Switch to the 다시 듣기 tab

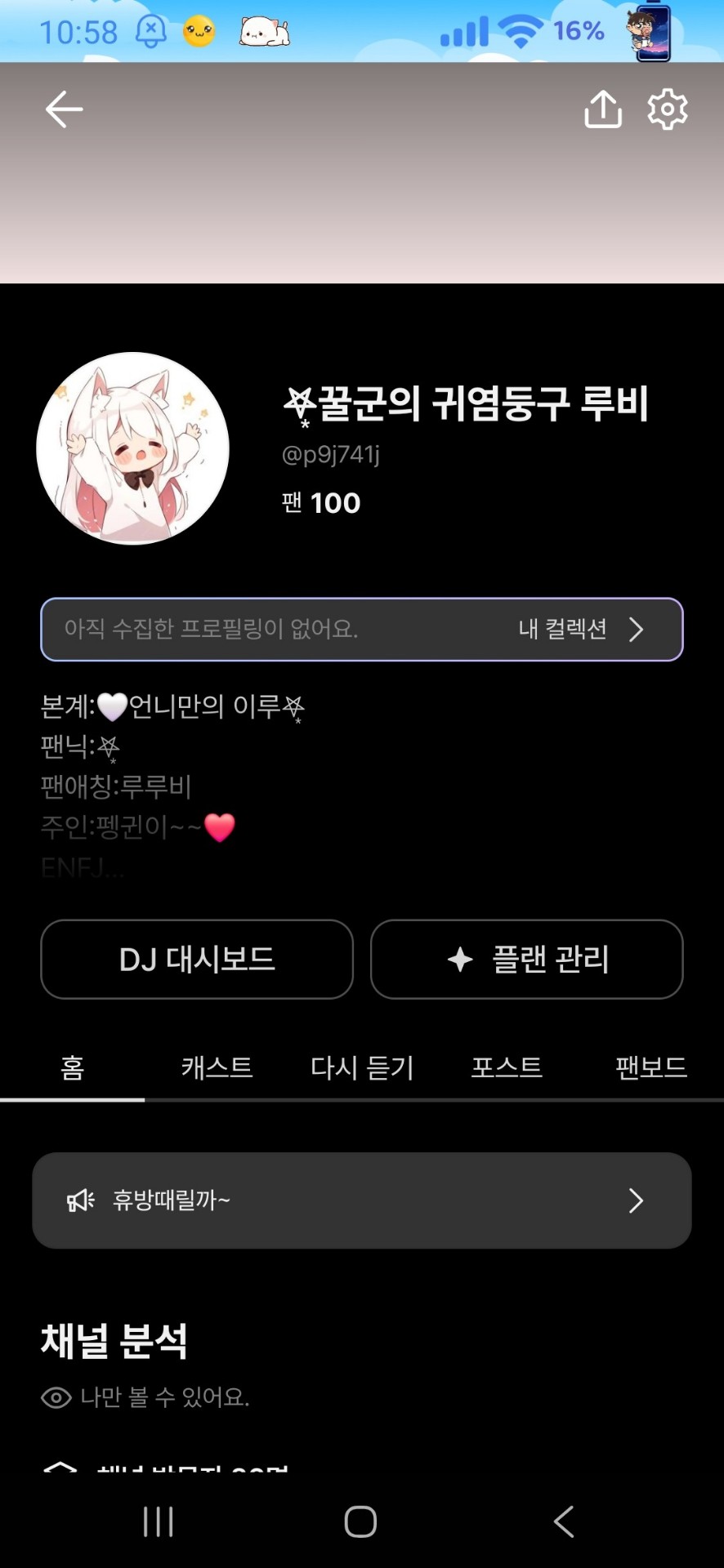point(362,1067)
